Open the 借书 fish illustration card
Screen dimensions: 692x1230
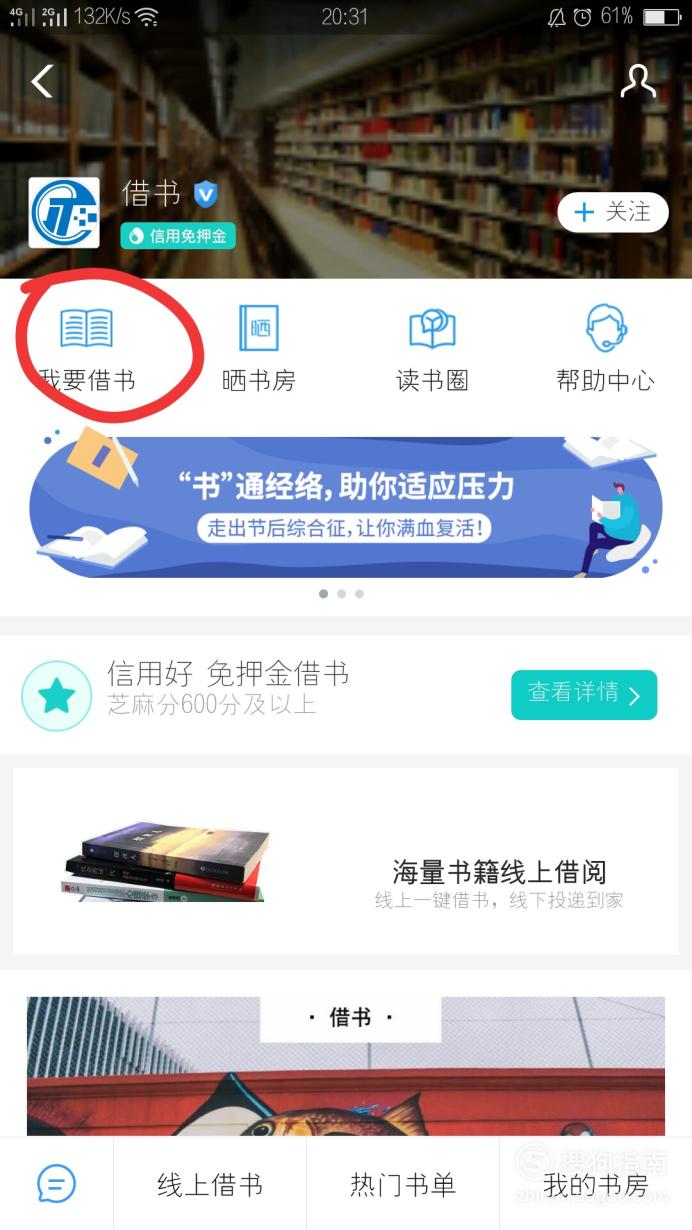click(346, 1067)
